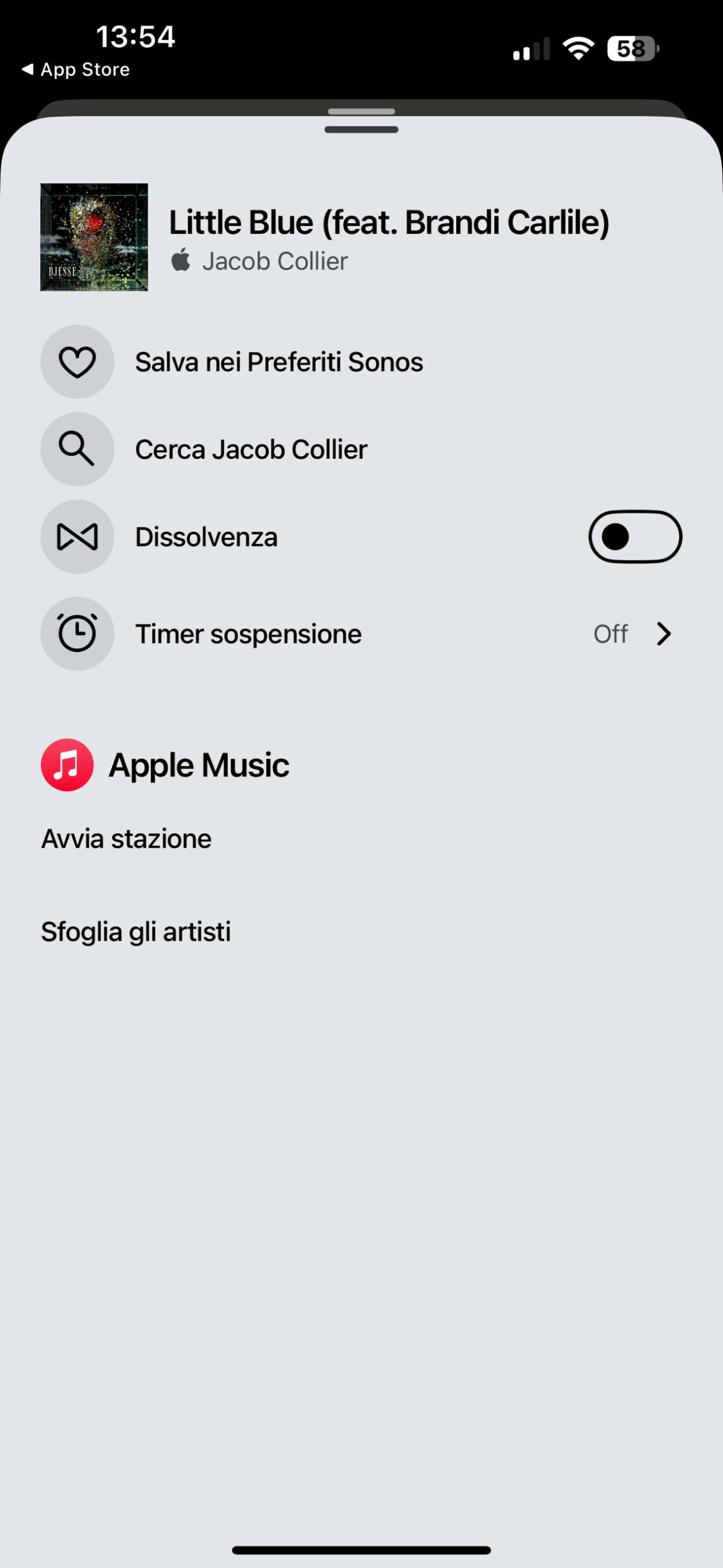Search for Jacob Collier

tap(251, 450)
